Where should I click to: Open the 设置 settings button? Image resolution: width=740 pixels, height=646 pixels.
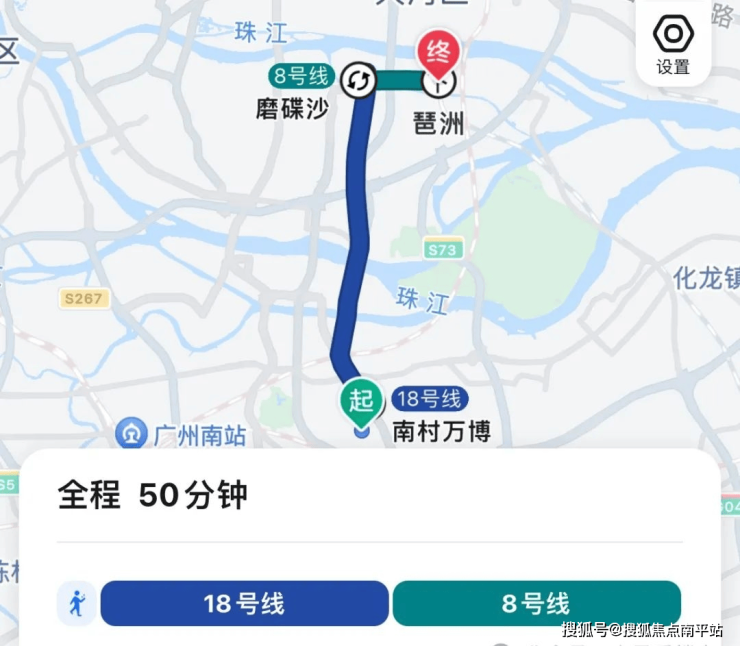point(673,45)
